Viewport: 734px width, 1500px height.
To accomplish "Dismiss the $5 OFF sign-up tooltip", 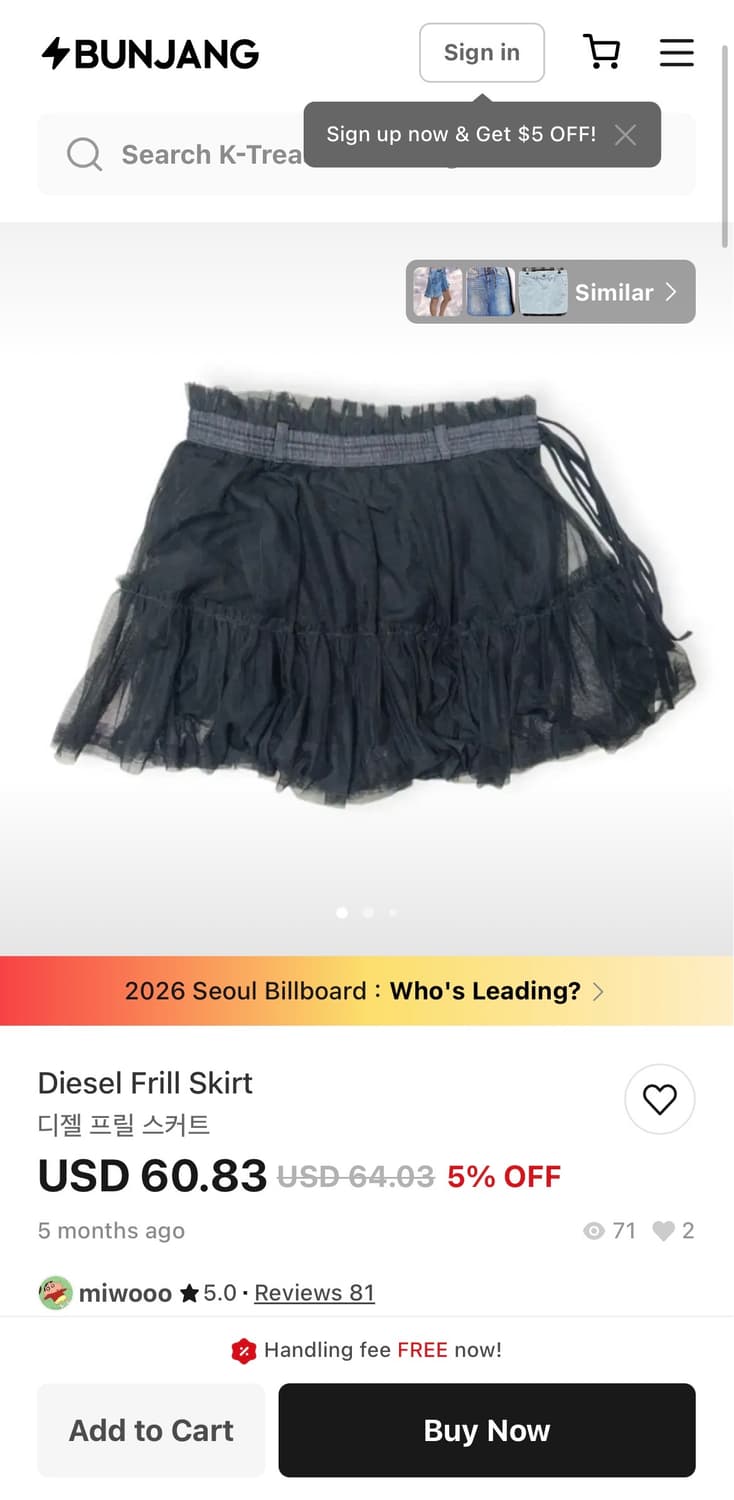I will [625, 135].
